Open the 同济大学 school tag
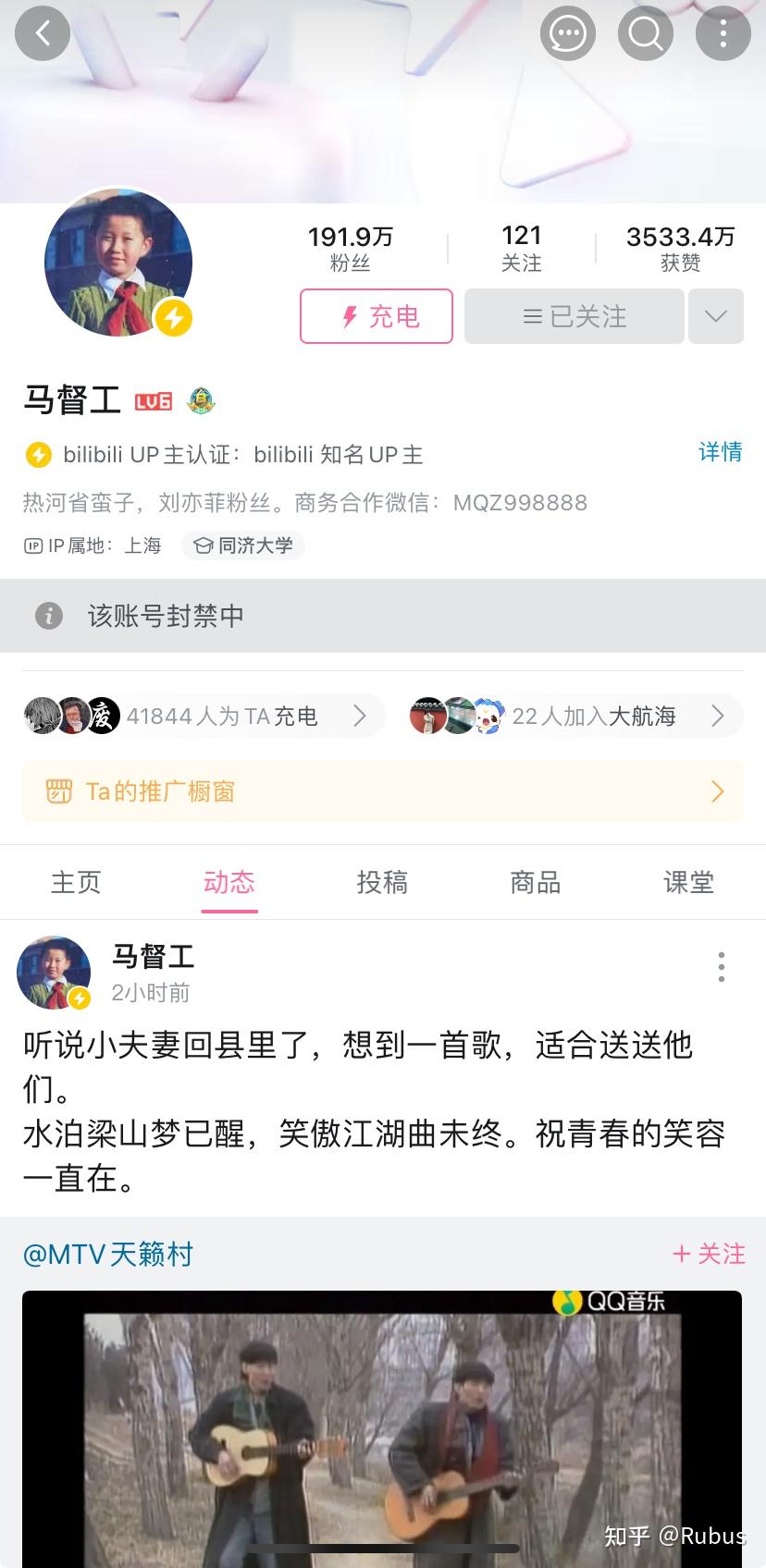This screenshot has width=766, height=1568. pos(243,545)
